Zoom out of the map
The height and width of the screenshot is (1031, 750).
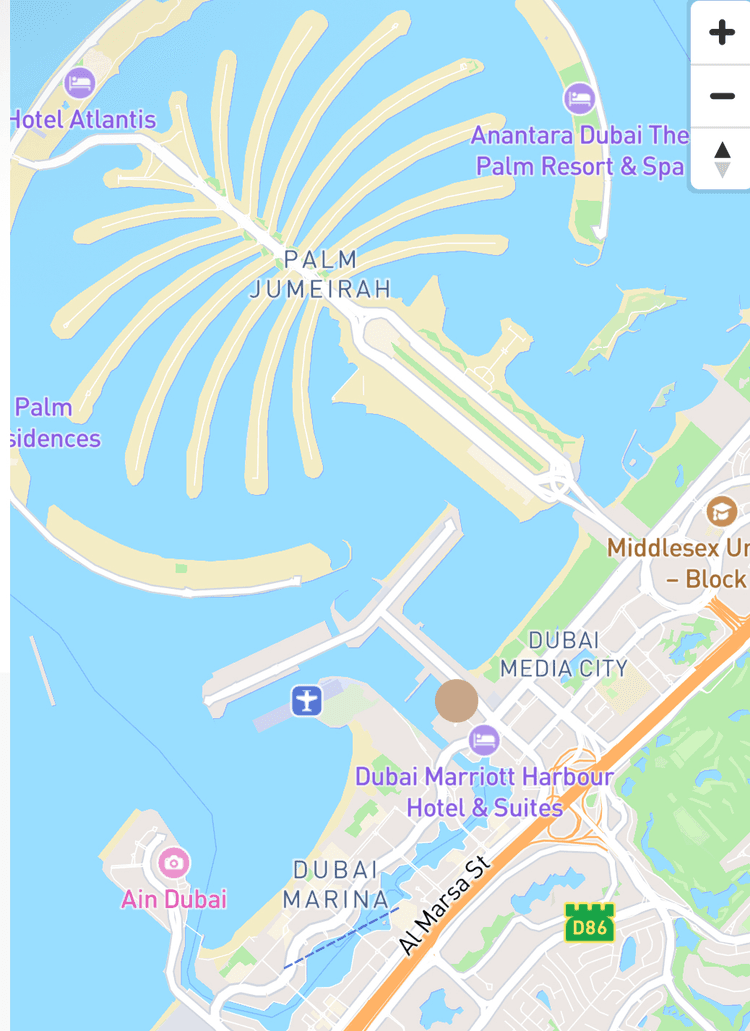[721, 96]
